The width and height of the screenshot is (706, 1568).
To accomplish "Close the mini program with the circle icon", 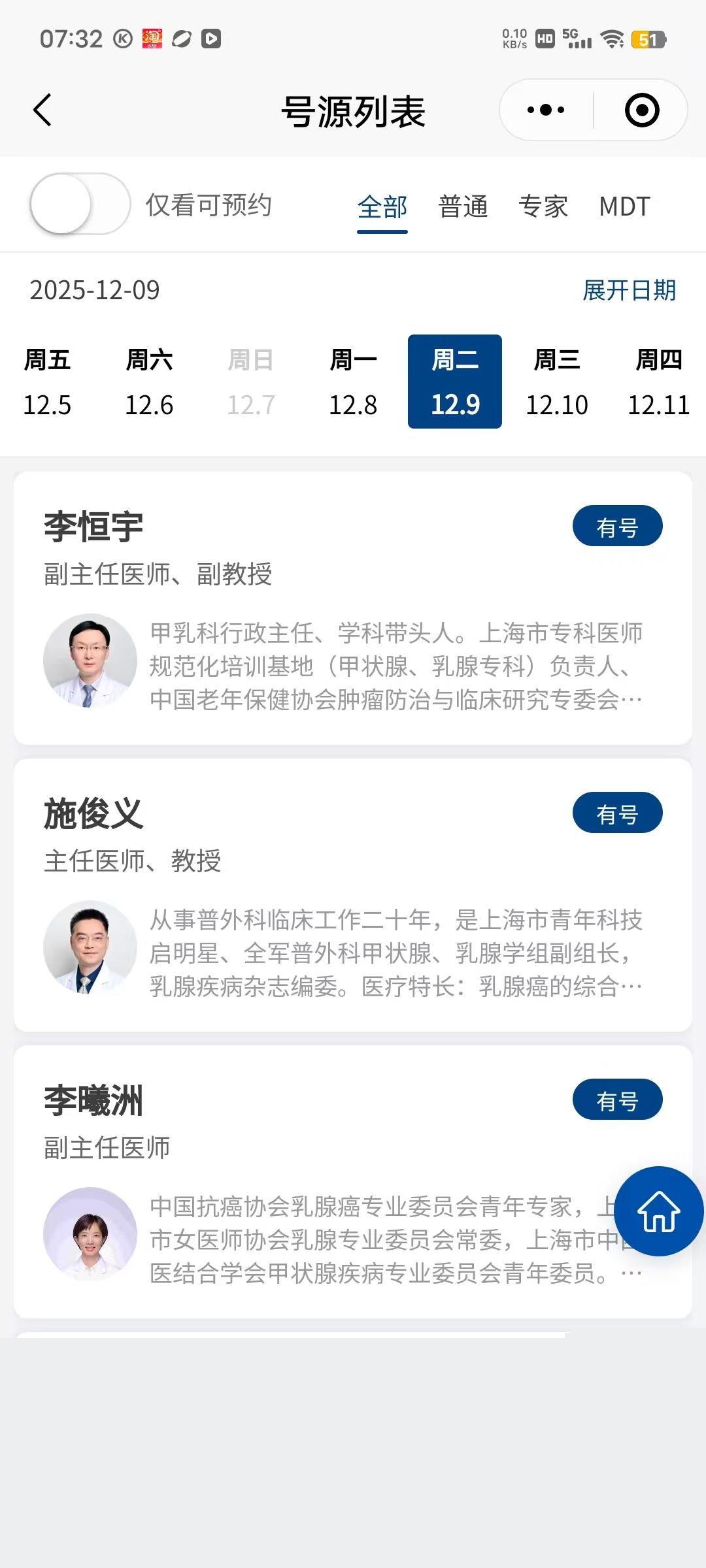I will [641, 110].
